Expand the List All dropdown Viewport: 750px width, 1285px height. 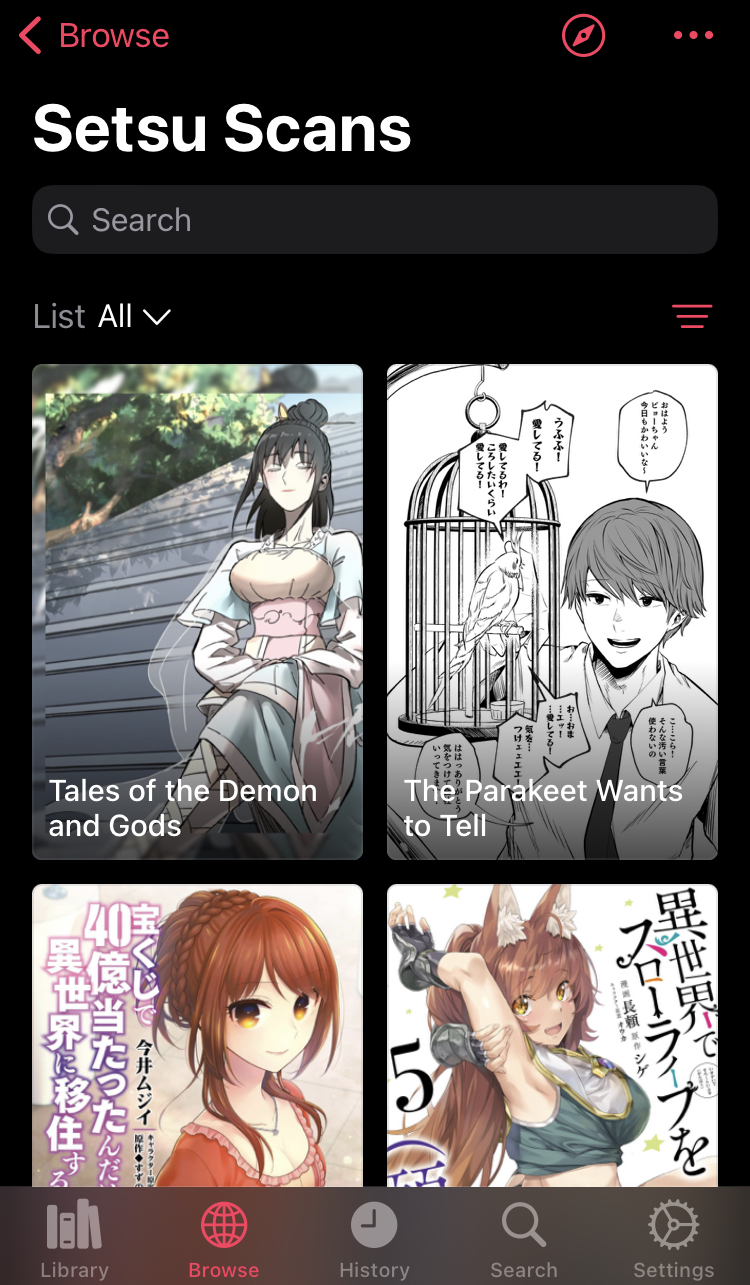[134, 317]
